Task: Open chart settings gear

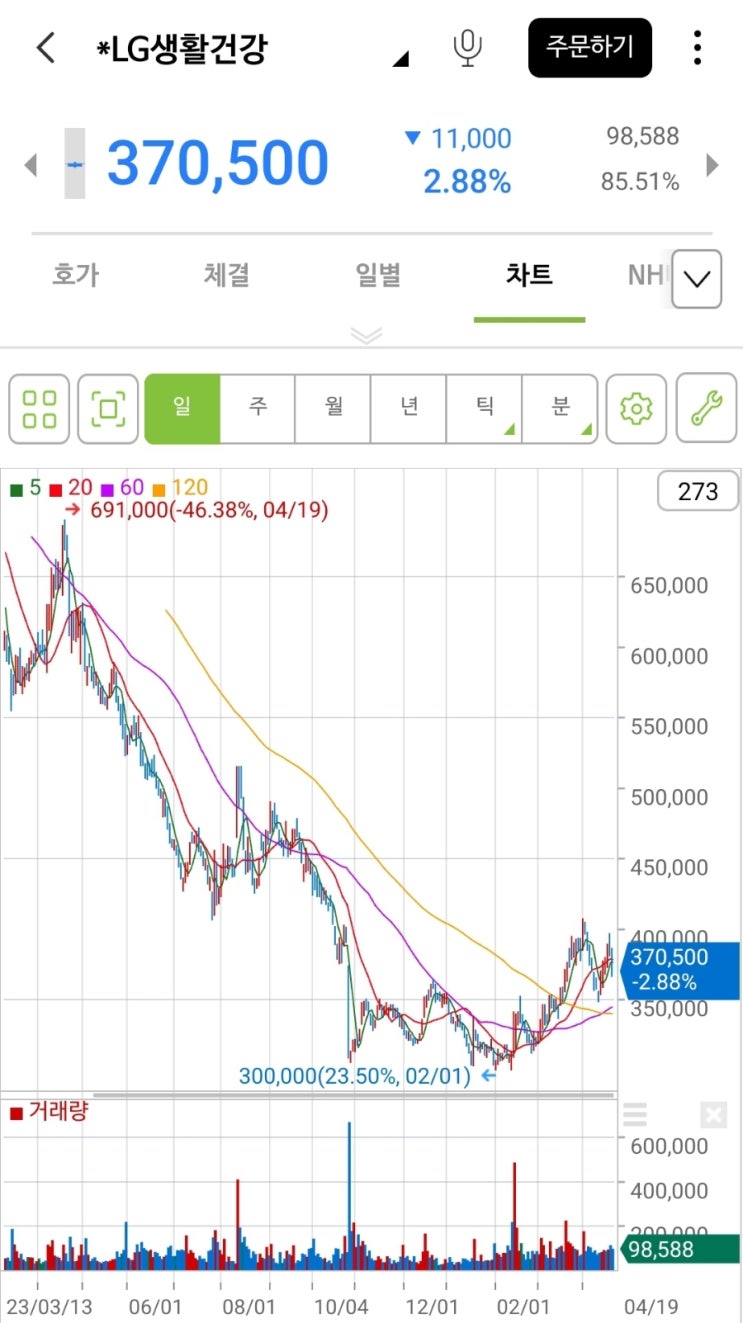Action: (x=636, y=408)
